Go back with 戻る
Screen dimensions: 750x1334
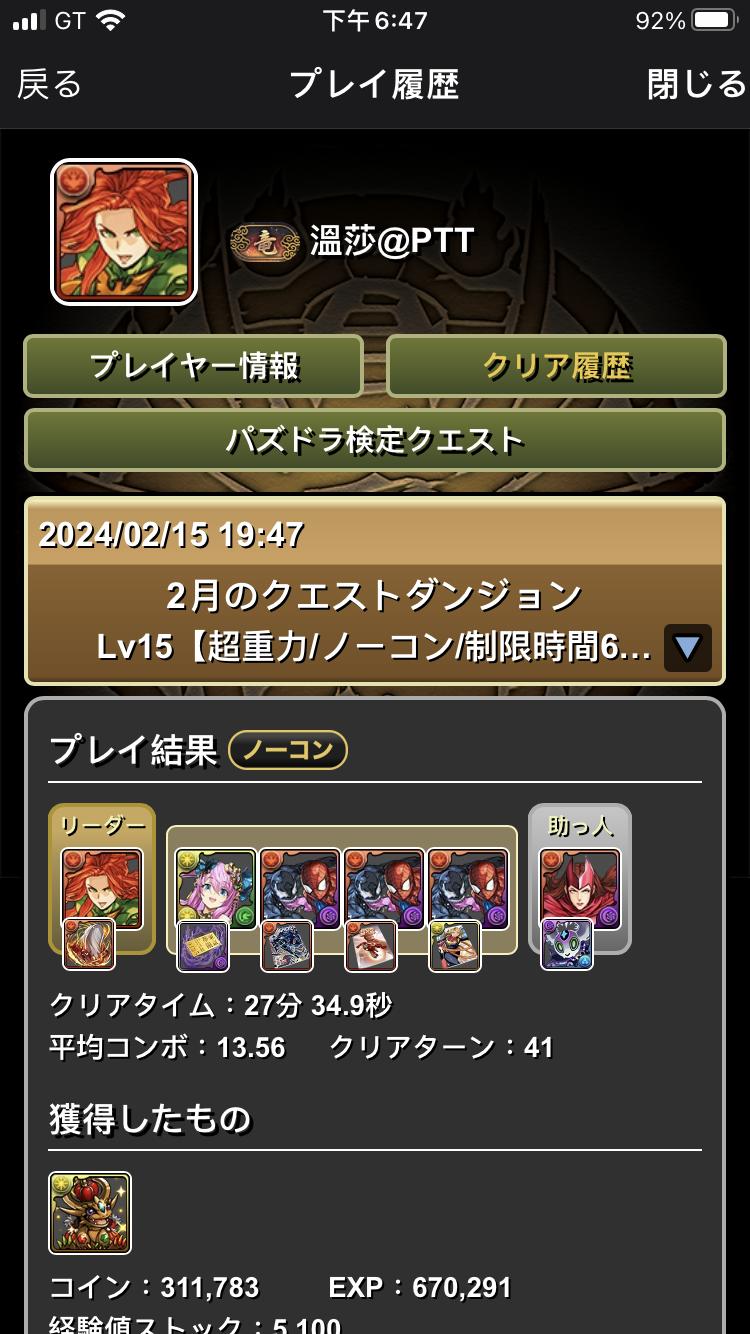click(49, 85)
